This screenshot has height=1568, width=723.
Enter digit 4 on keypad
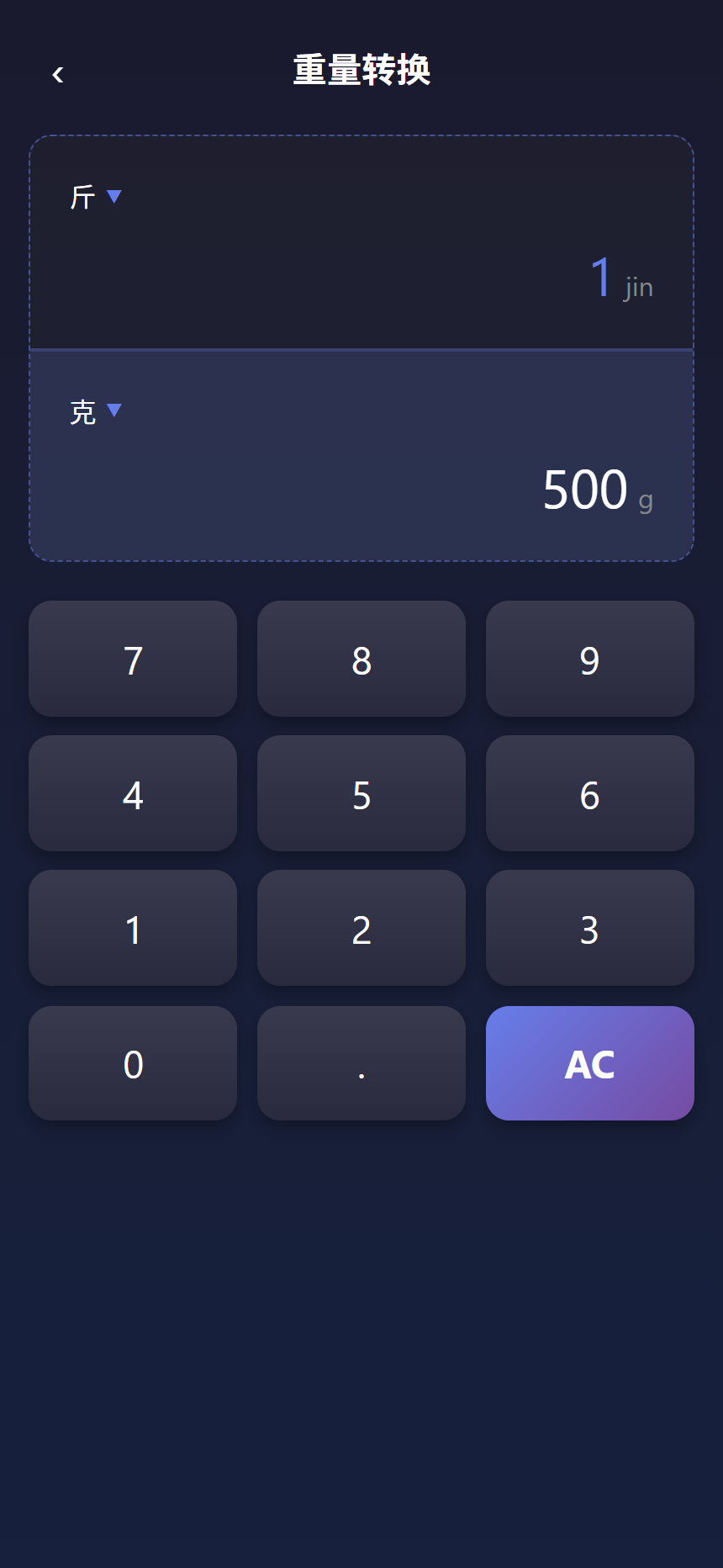(133, 793)
